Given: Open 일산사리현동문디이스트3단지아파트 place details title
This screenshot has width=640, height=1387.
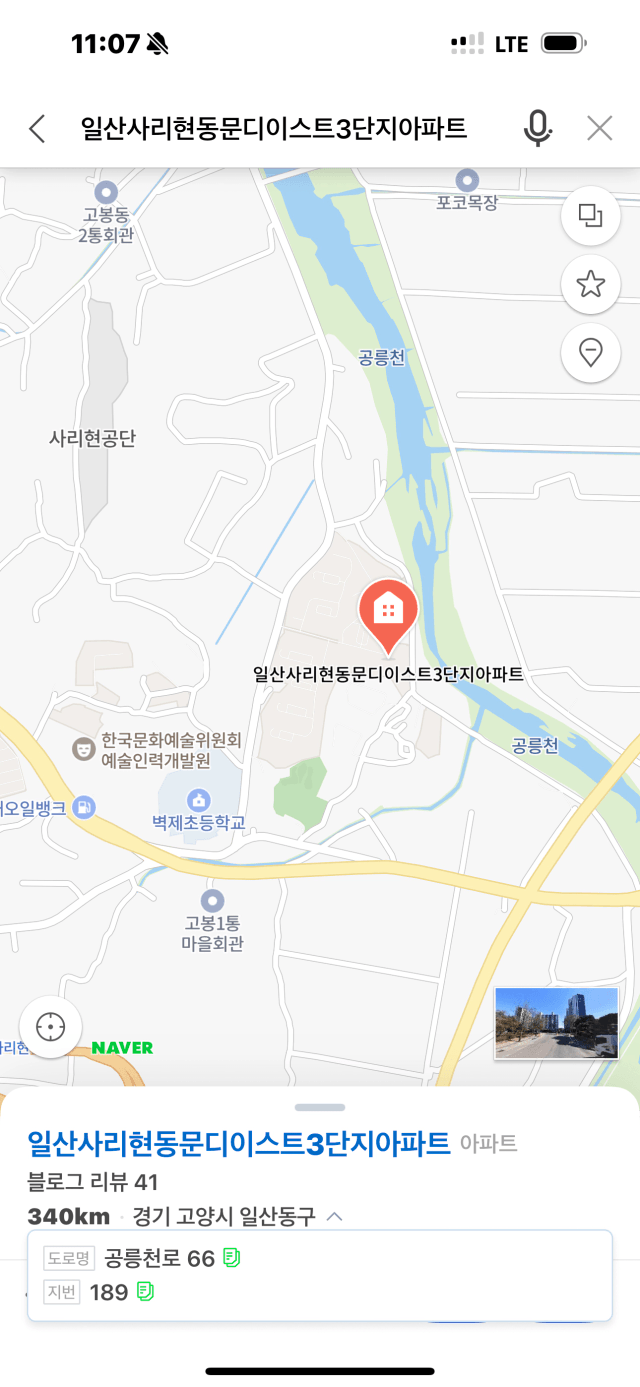Looking at the screenshot, I should point(239,1144).
